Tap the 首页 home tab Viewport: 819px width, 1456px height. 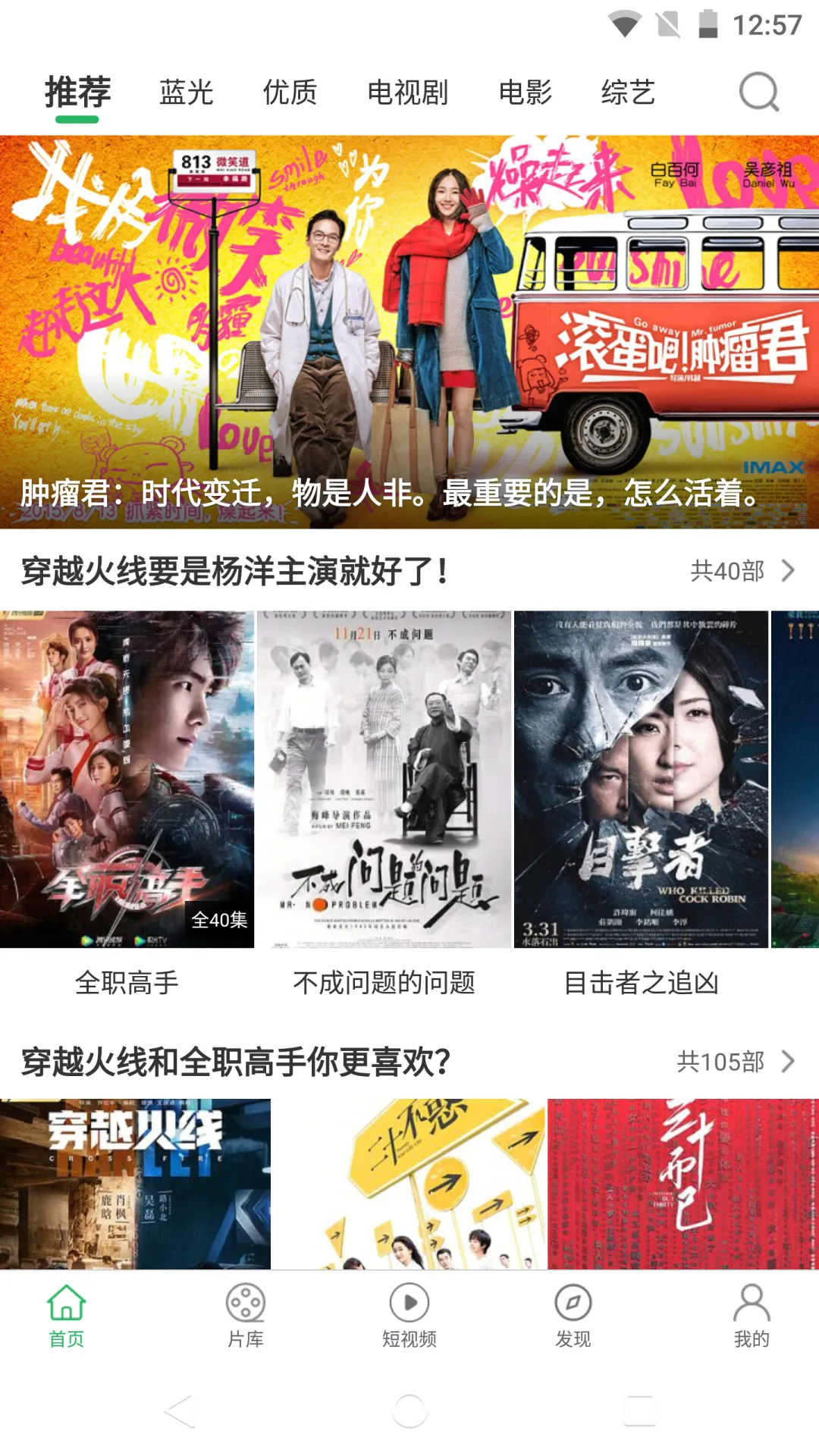pos(67,1316)
